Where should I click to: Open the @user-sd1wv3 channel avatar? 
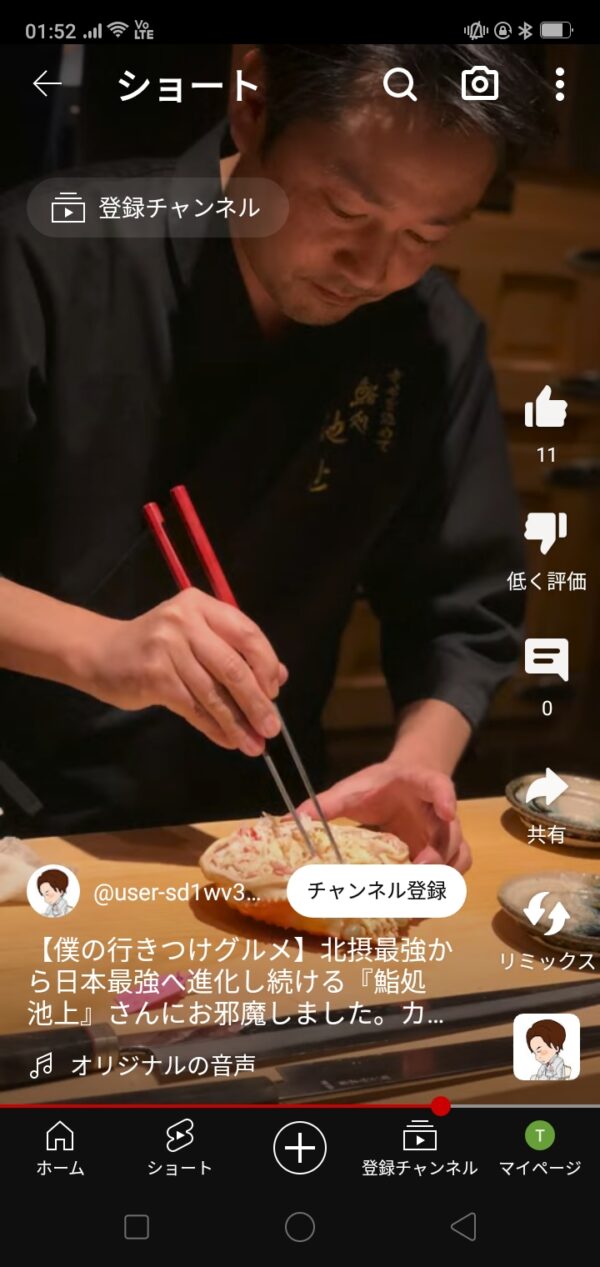[x=53, y=891]
